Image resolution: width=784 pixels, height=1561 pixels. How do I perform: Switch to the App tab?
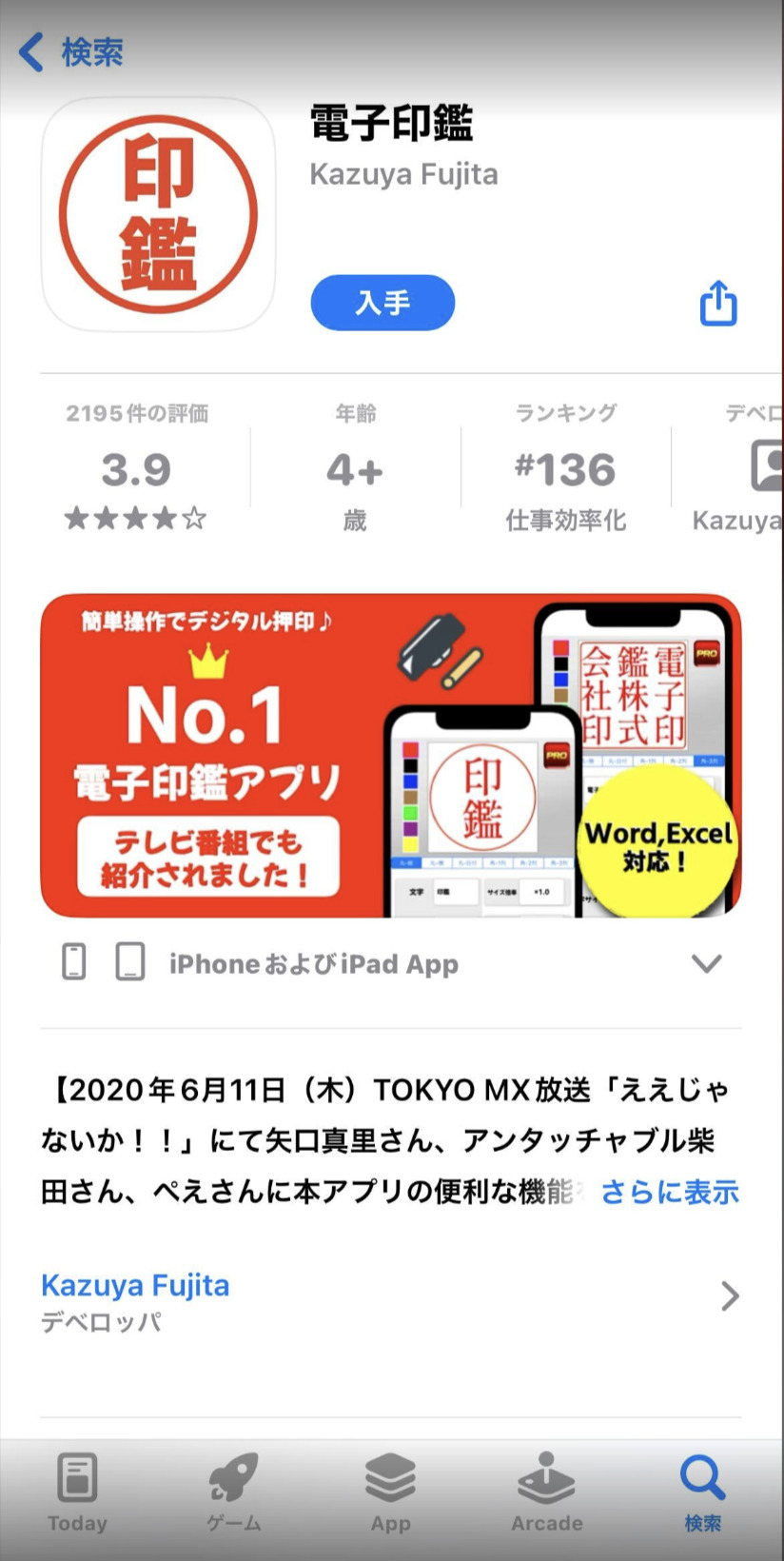pos(390,1492)
